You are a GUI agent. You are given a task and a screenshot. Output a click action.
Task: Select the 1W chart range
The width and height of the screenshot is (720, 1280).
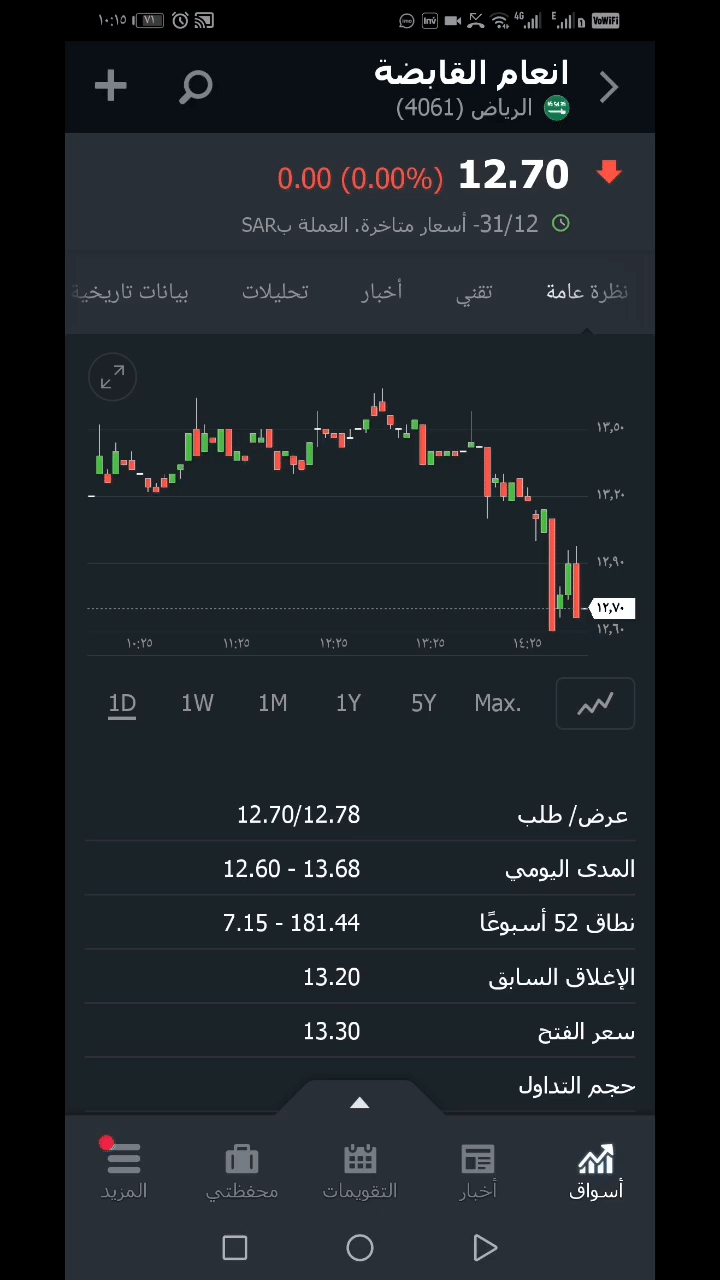coord(197,703)
